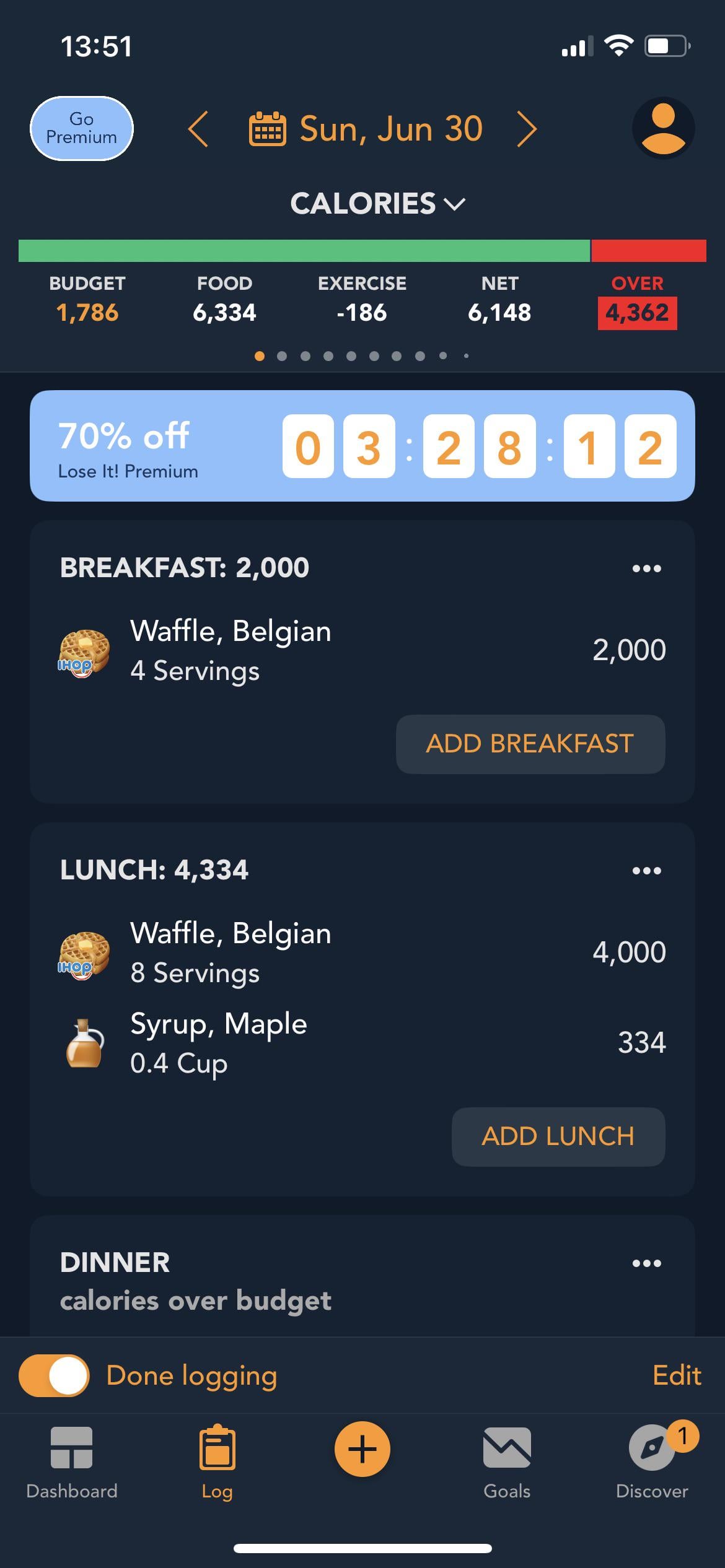725x1568 pixels.
Task: Switch to the Dashboard tab
Action: [72, 1463]
